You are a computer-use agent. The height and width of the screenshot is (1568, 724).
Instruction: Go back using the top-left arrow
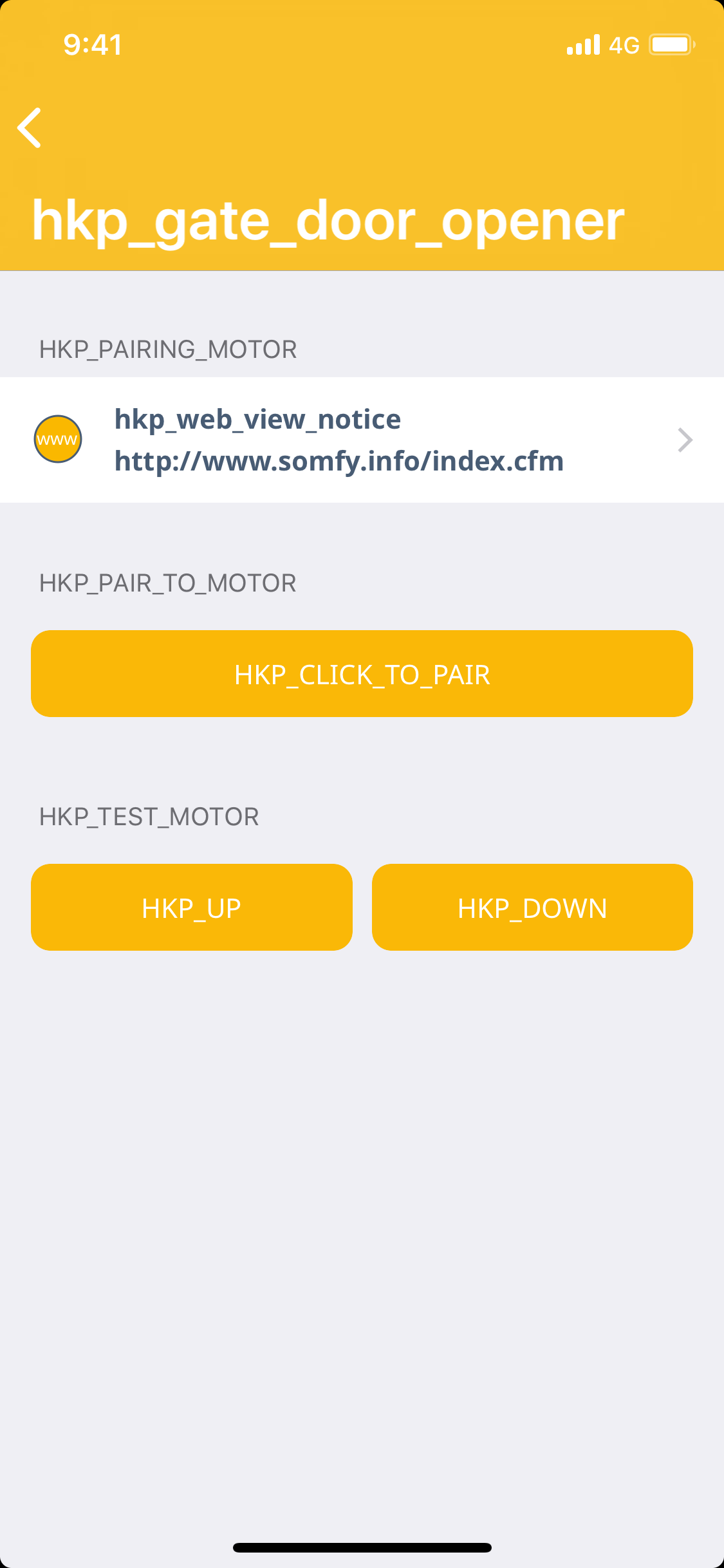click(x=30, y=127)
